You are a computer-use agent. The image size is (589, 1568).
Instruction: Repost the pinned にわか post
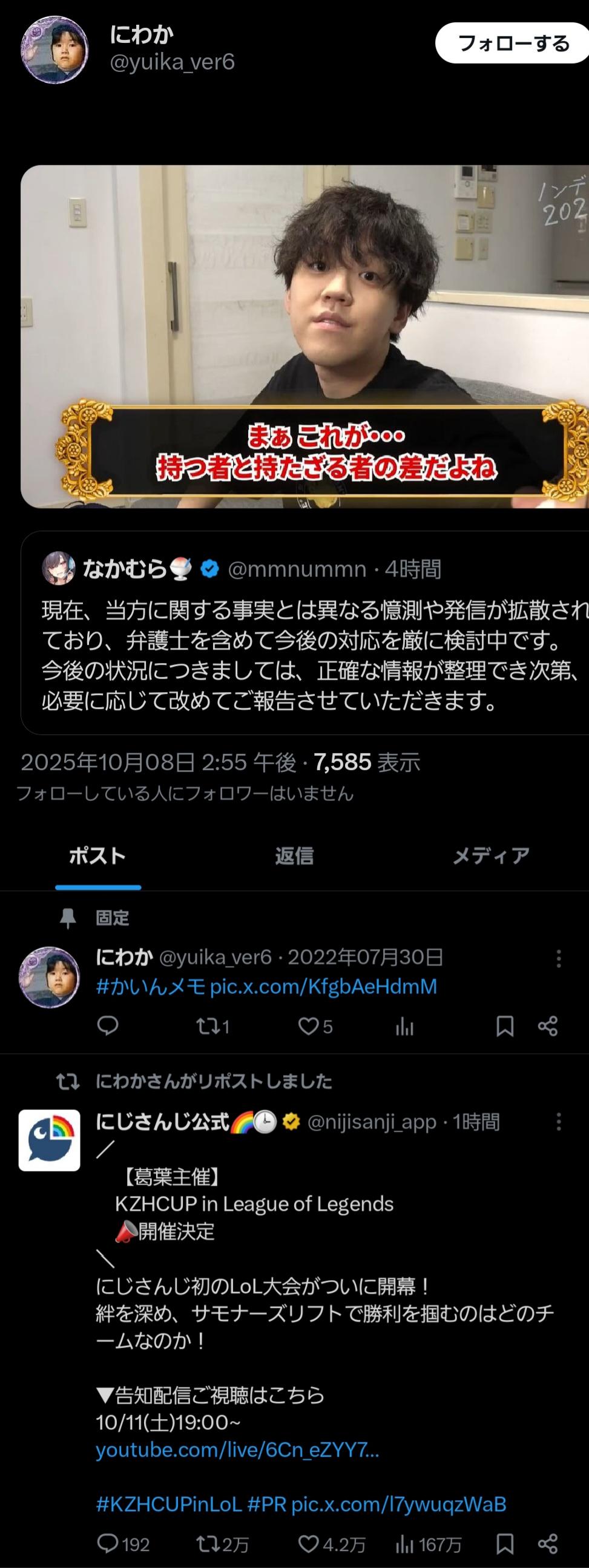[x=206, y=1027]
